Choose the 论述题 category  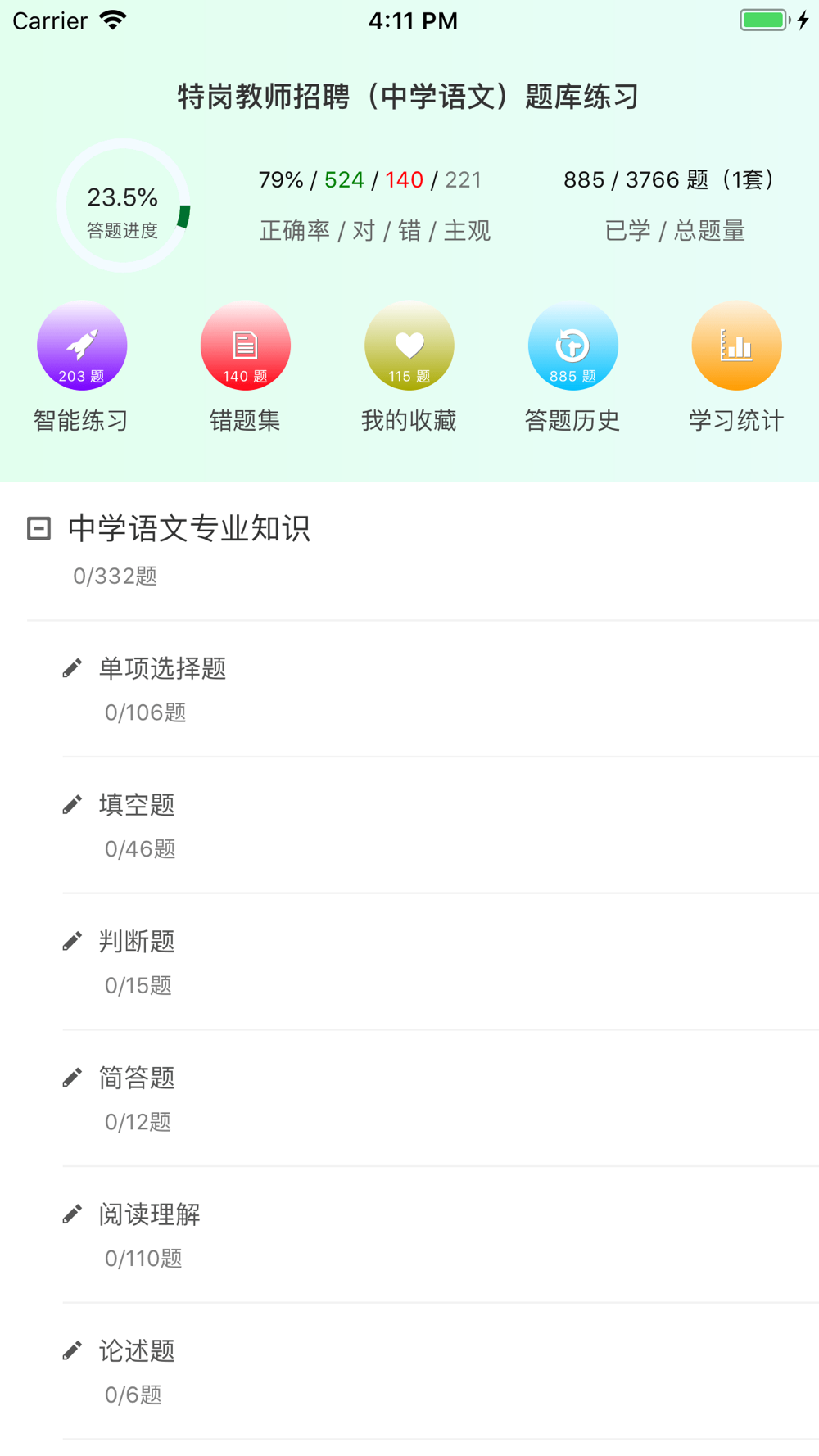441,1372
